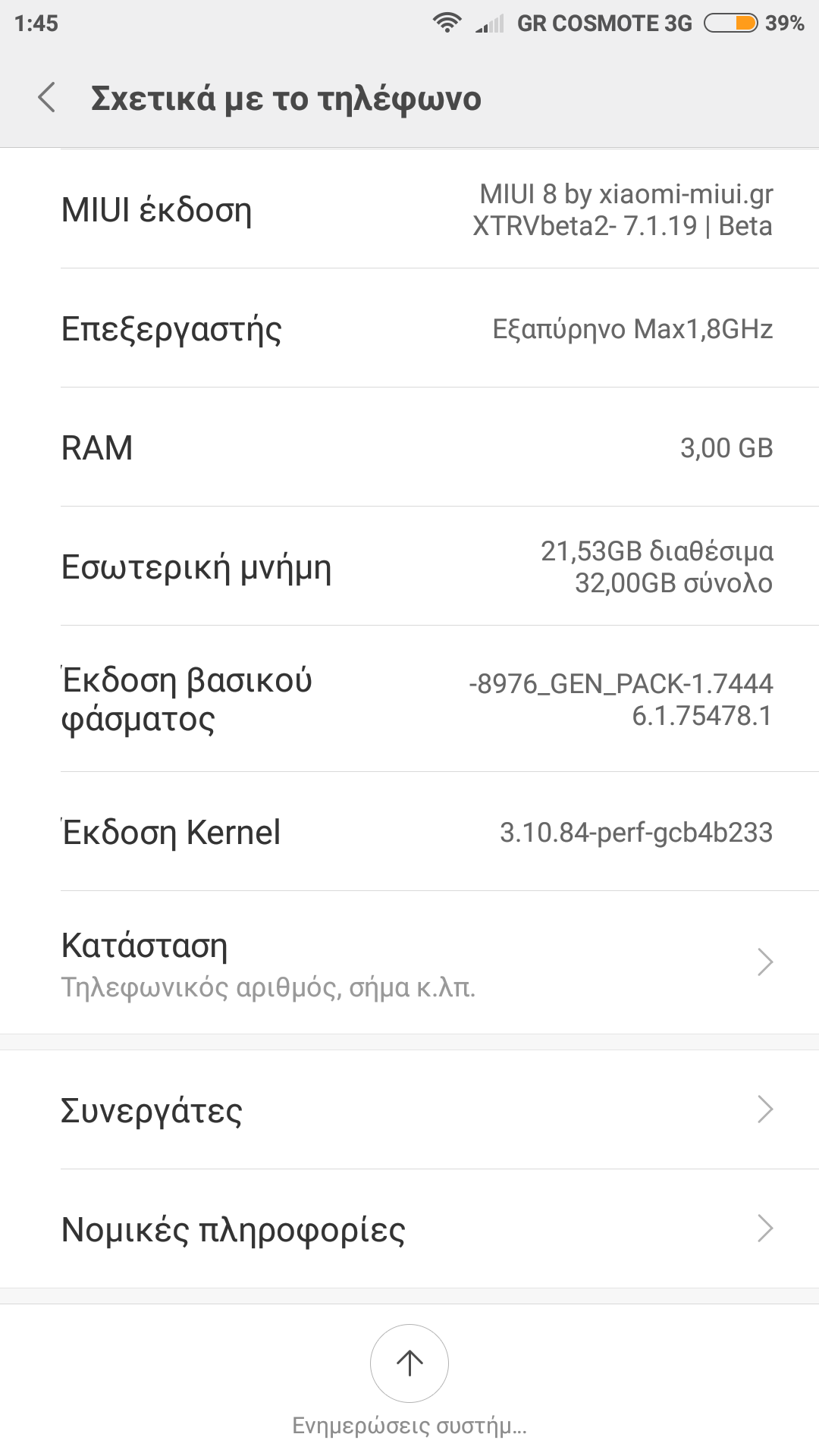Tap the system updates arrow button
Image resolution: width=819 pixels, height=1456 pixels.
[409, 1363]
